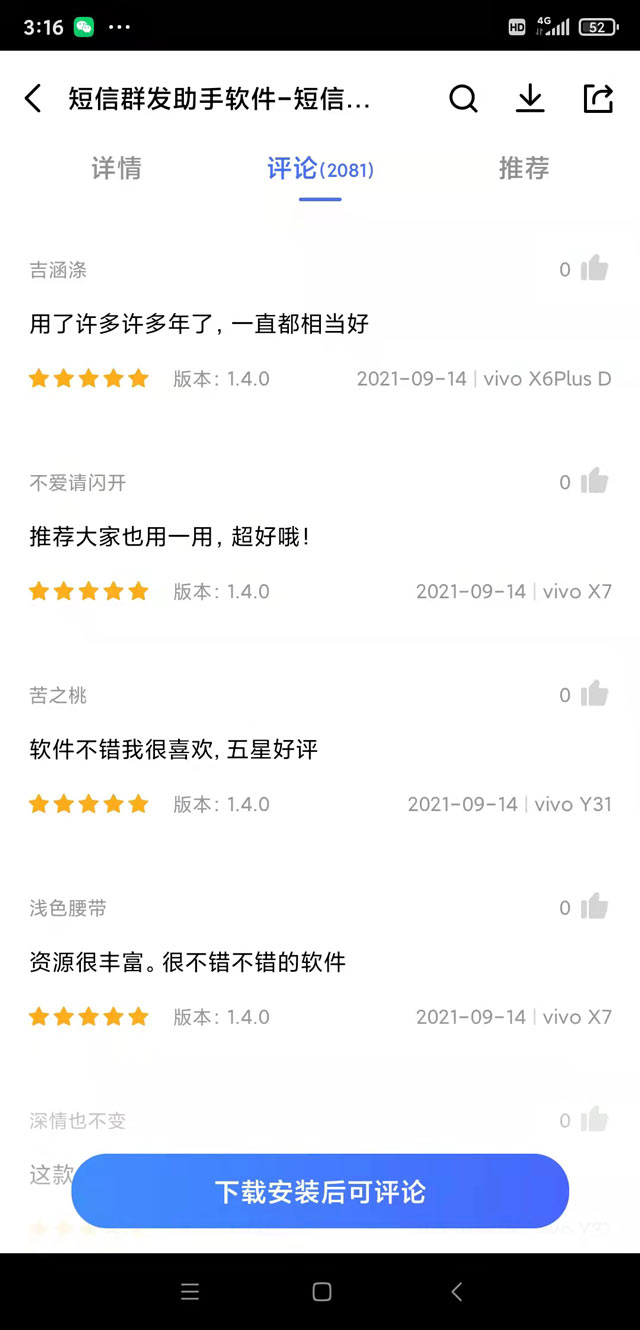Go to the home screen
640x1330 pixels.
coord(321,1292)
